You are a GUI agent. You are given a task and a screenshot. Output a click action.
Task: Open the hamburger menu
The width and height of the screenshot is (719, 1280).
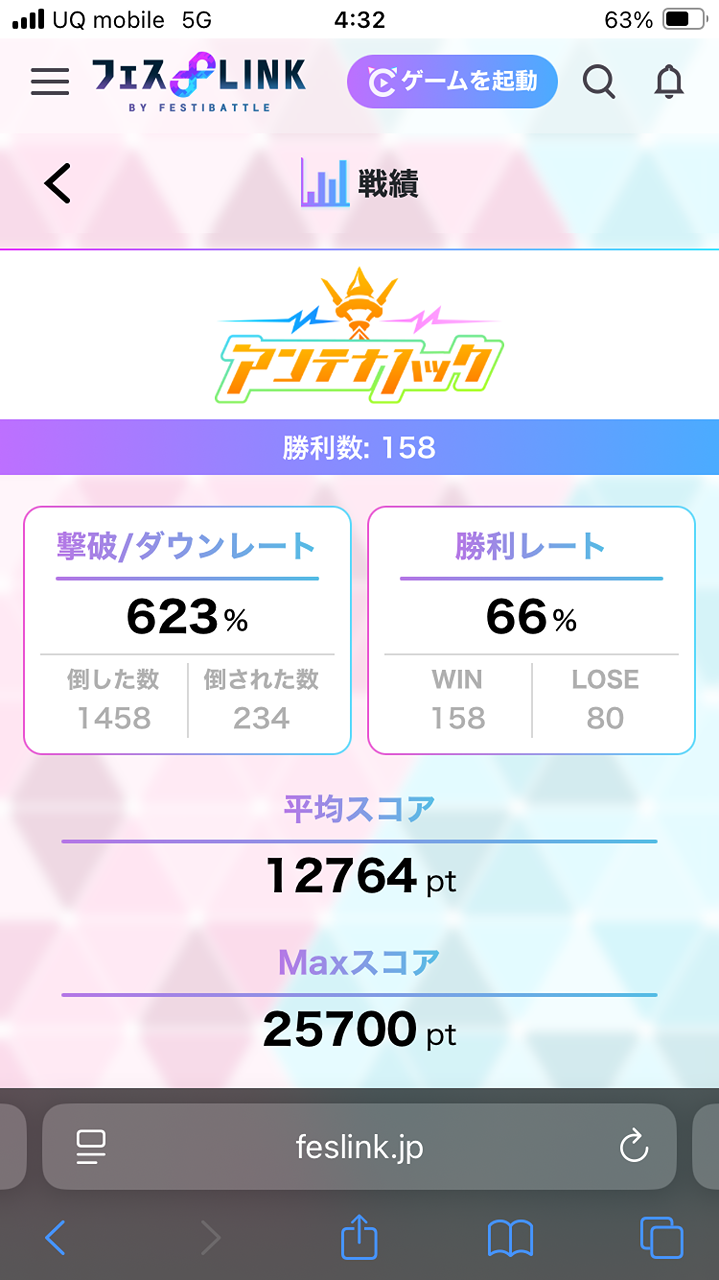50,82
